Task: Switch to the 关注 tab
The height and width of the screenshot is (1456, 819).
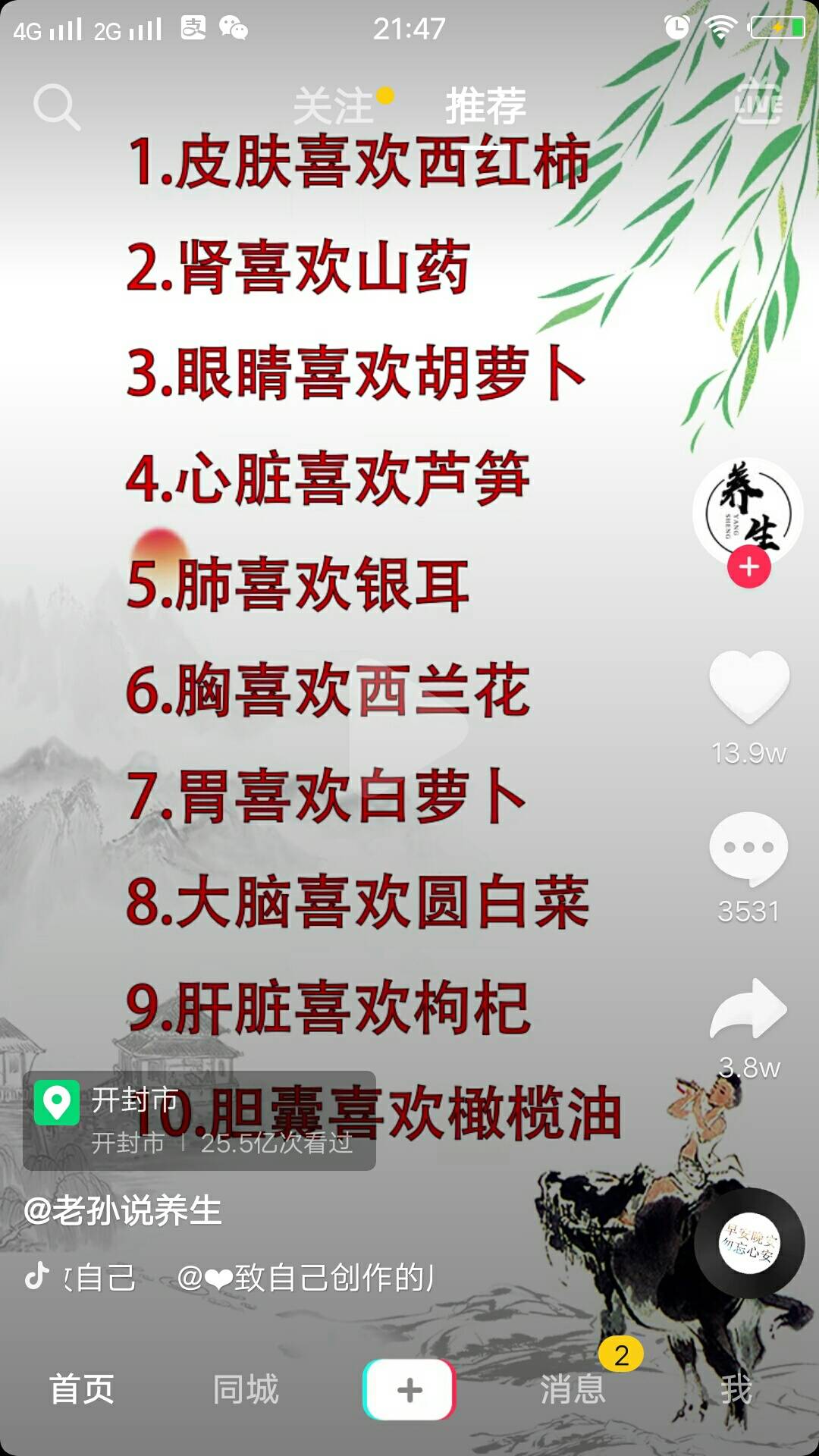Action: point(334,105)
